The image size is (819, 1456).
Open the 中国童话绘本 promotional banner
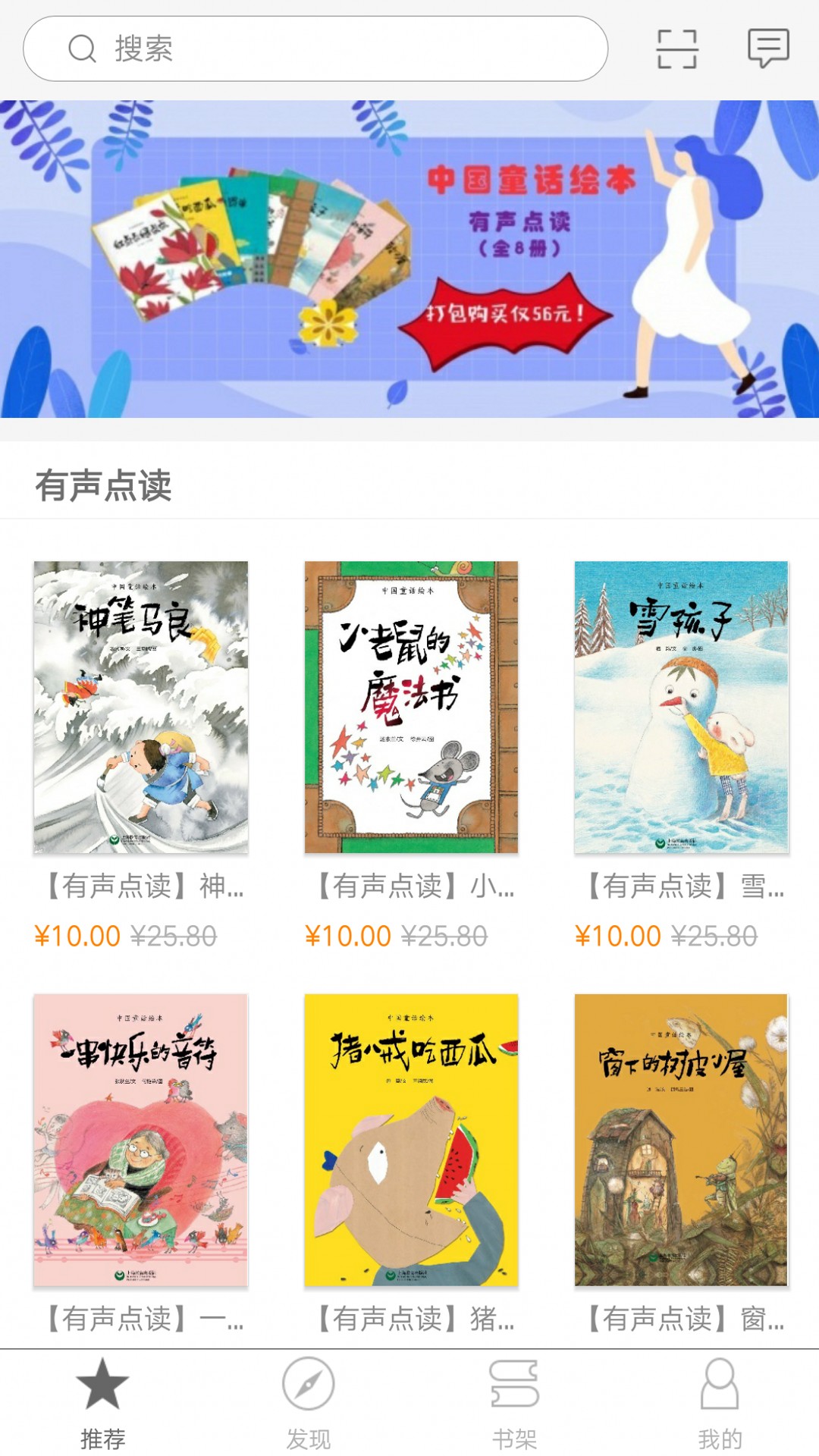(x=409, y=259)
